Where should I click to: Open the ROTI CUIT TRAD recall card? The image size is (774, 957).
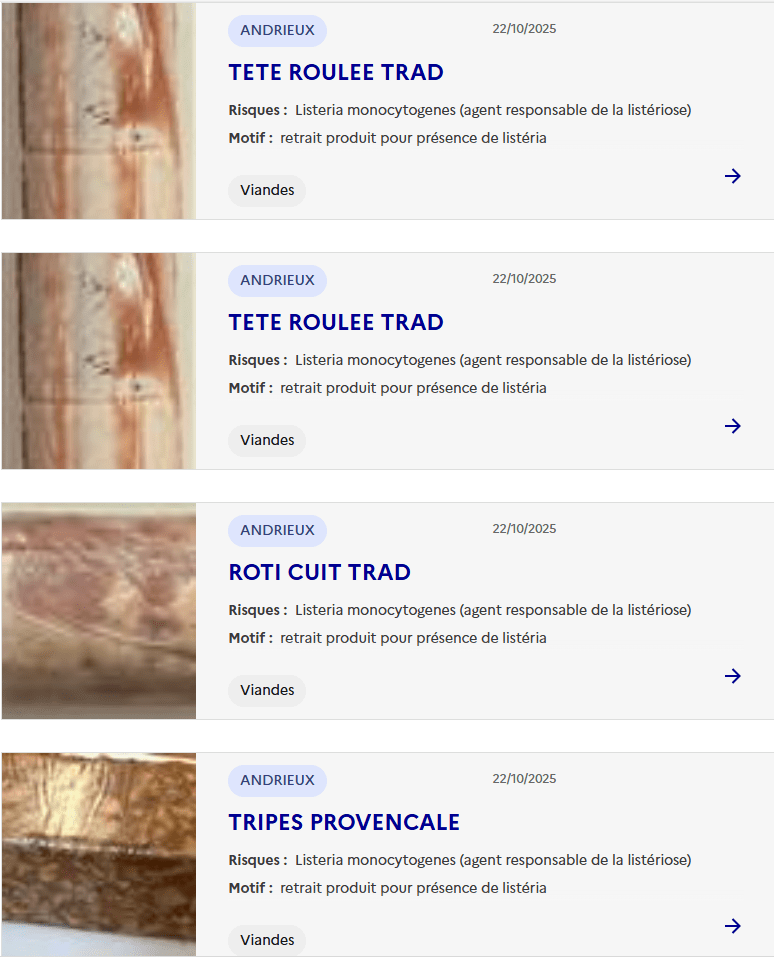(320, 573)
